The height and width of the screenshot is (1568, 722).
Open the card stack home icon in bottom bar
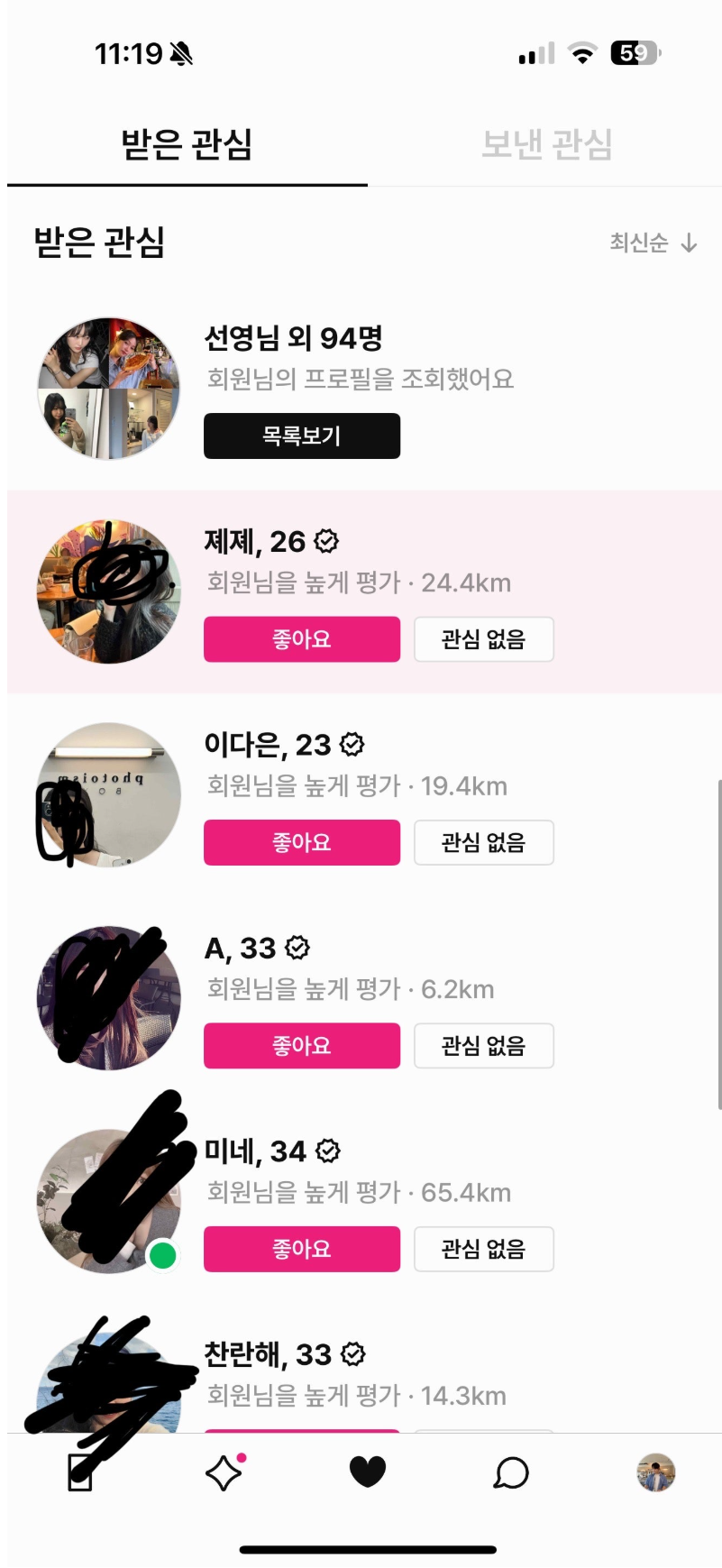coord(82,1473)
